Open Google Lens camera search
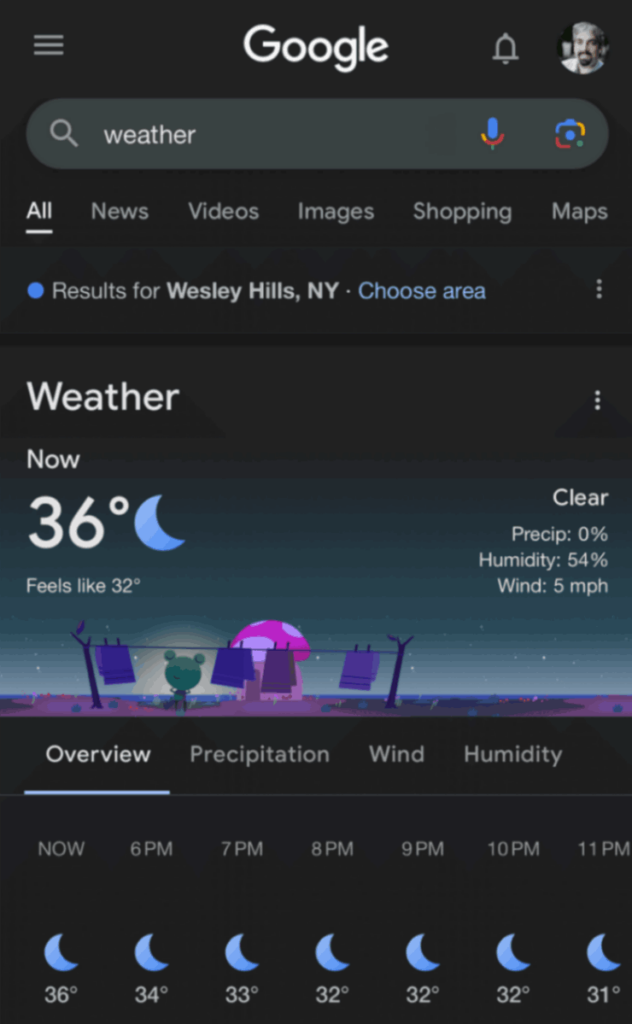Screen dimensions: 632x1024 (570, 133)
